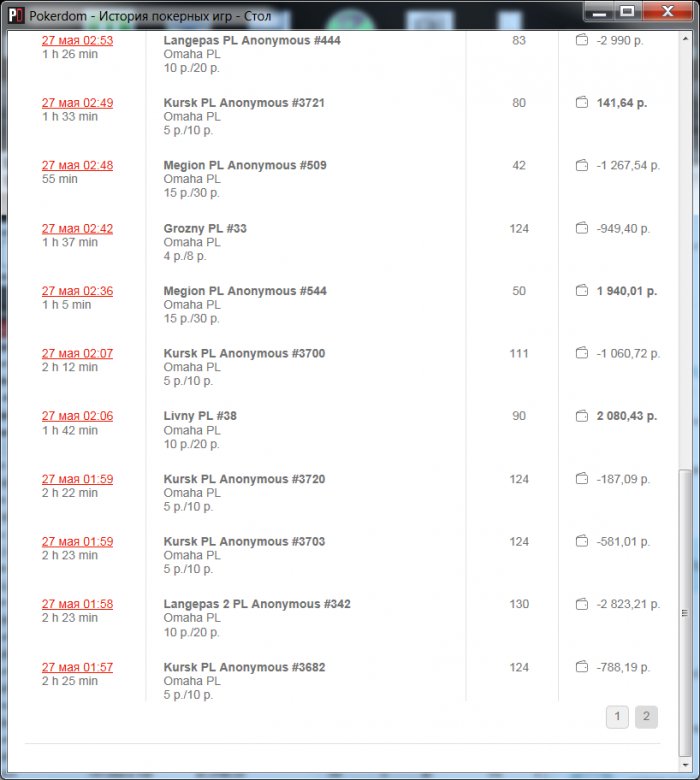Maximize the Pokerdom window
The width and height of the screenshot is (700, 780).
[x=627, y=11]
